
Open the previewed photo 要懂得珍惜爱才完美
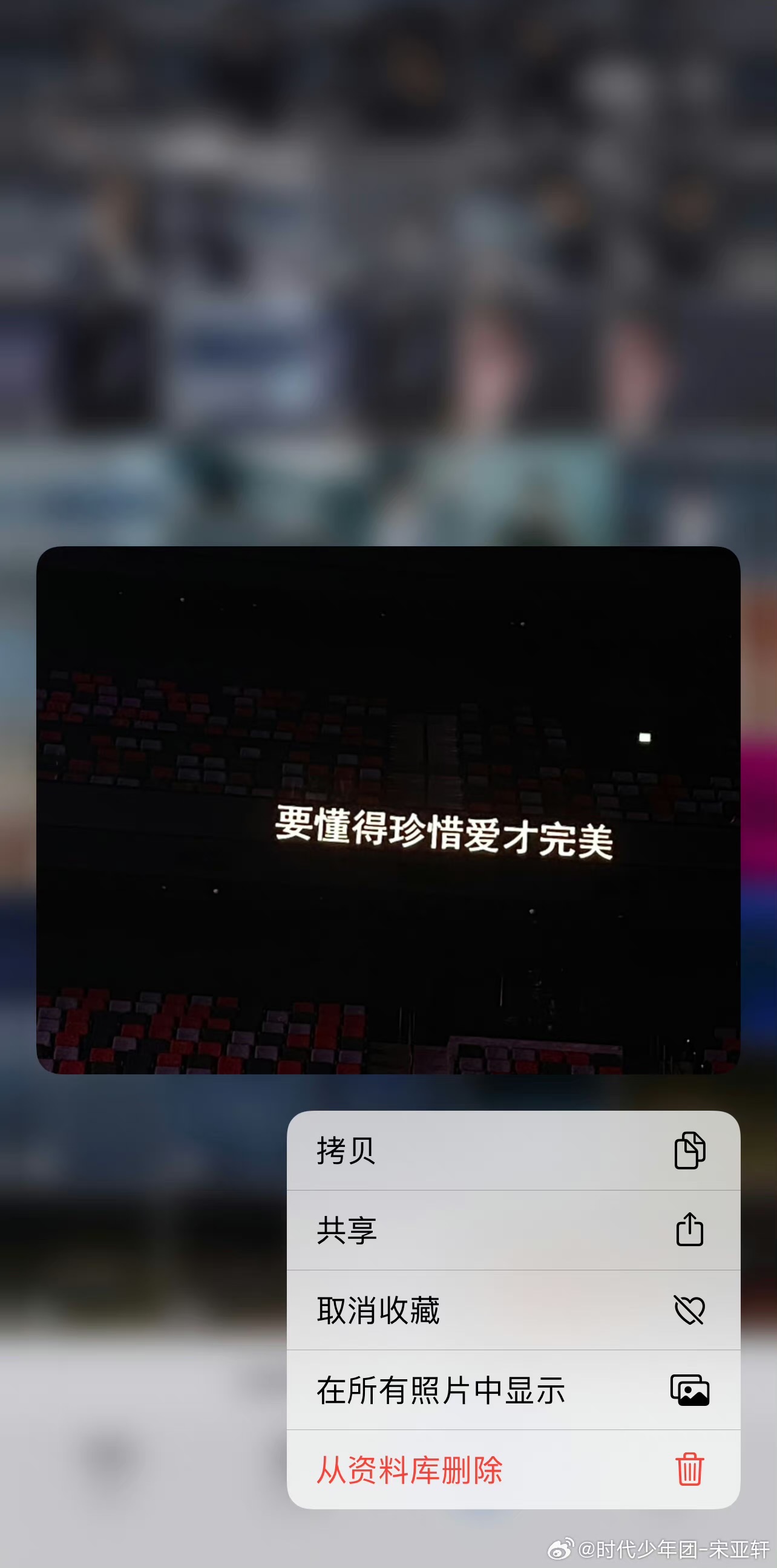point(388,809)
